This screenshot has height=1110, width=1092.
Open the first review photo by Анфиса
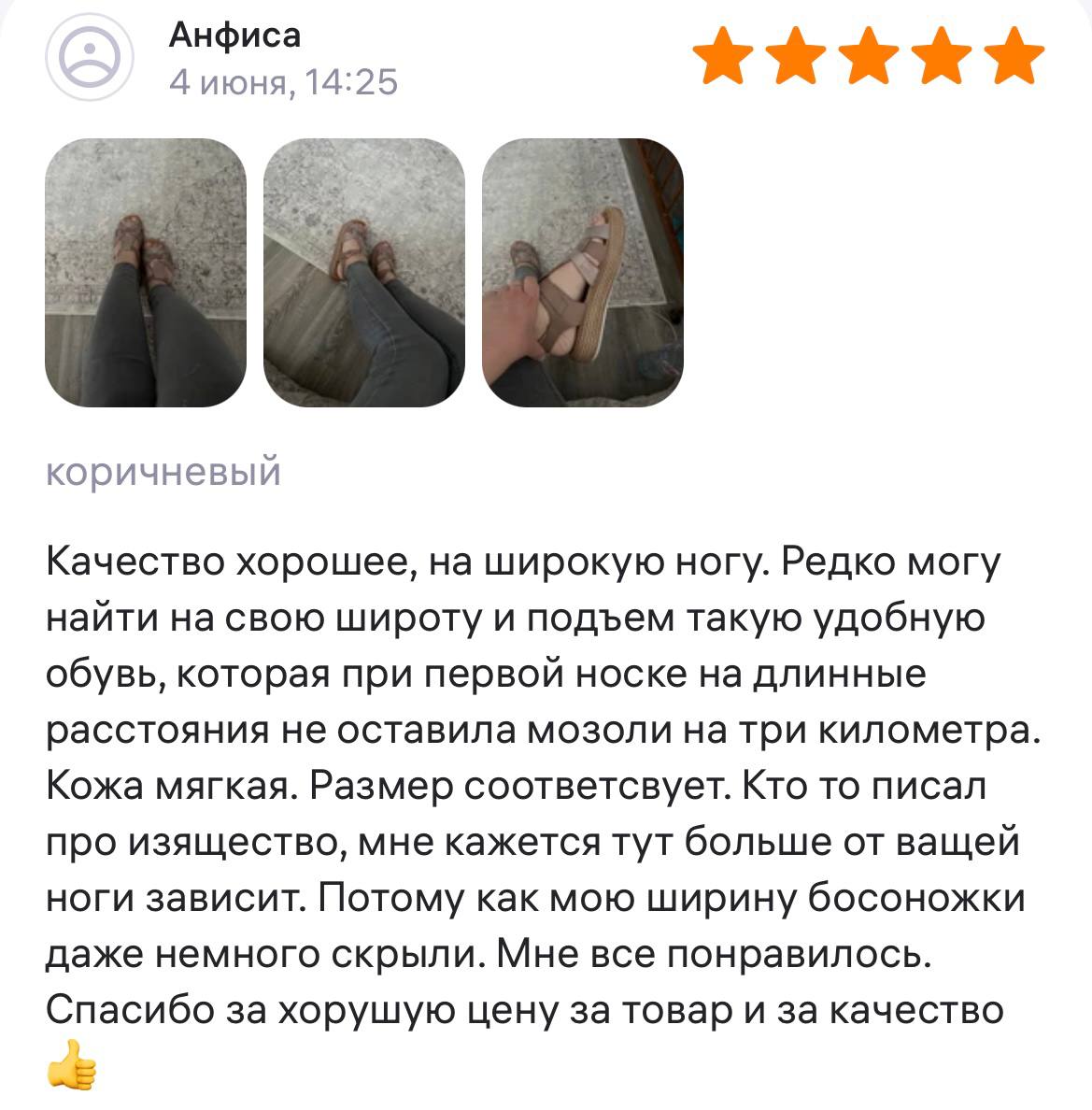pos(146,273)
